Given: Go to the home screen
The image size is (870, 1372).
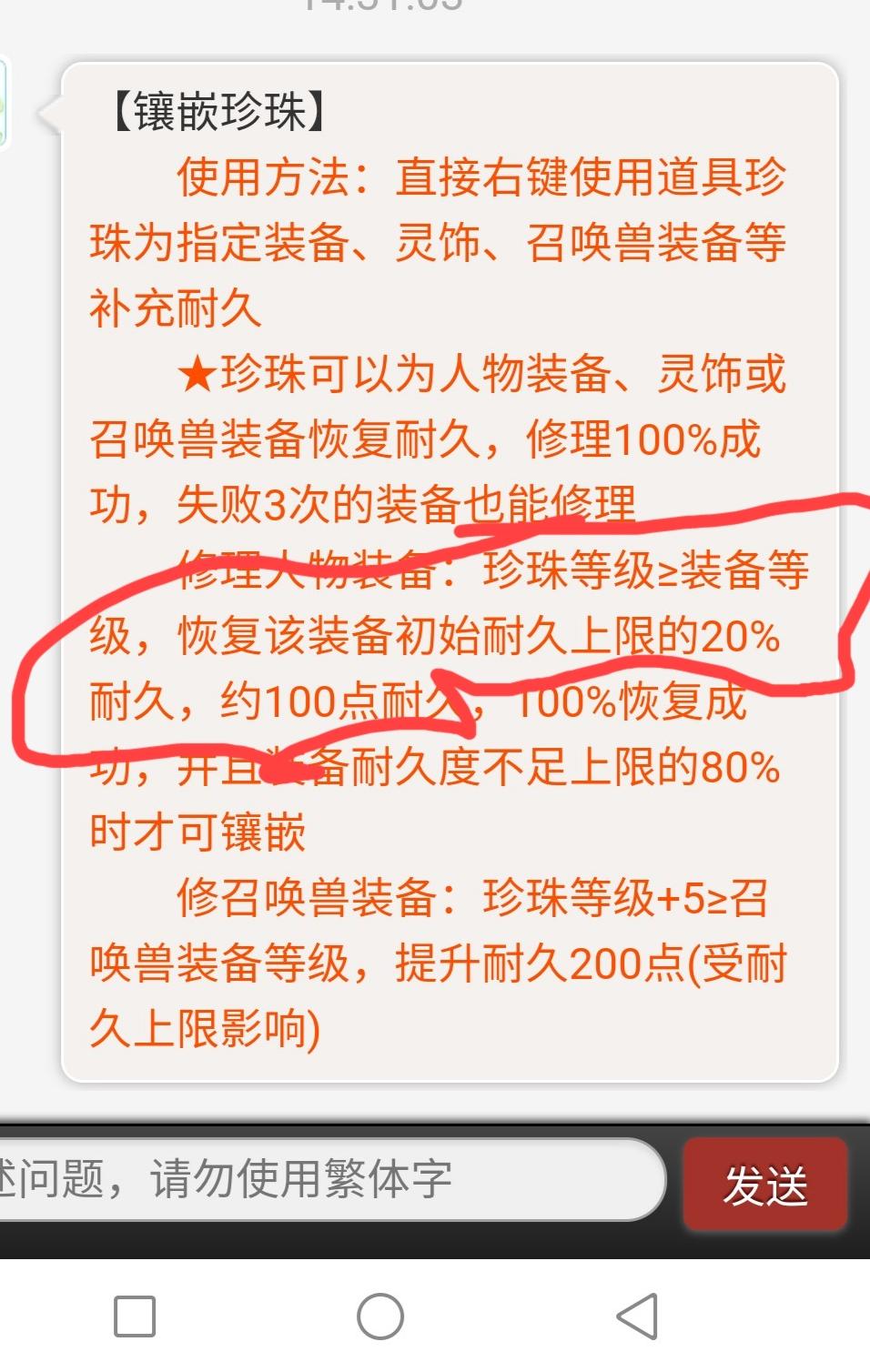Looking at the screenshot, I should (x=380, y=1316).
